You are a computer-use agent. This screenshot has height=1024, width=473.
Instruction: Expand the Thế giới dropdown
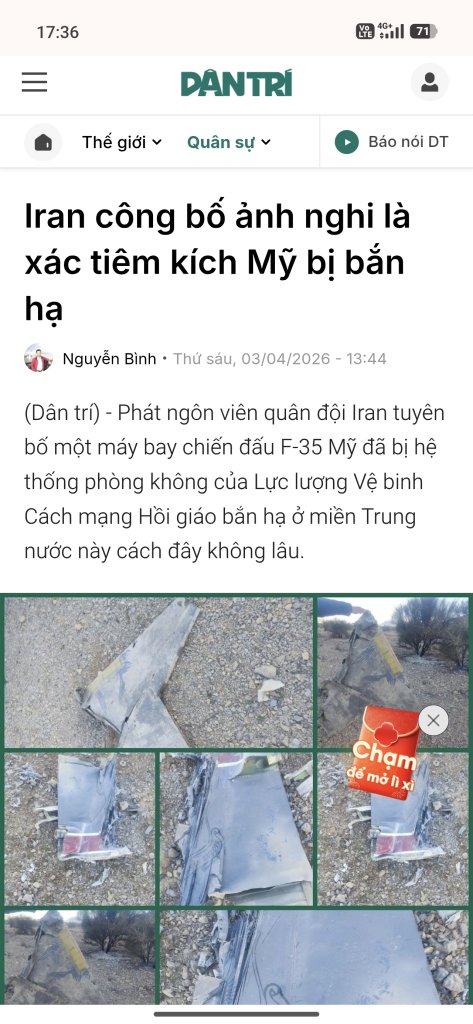click(122, 142)
